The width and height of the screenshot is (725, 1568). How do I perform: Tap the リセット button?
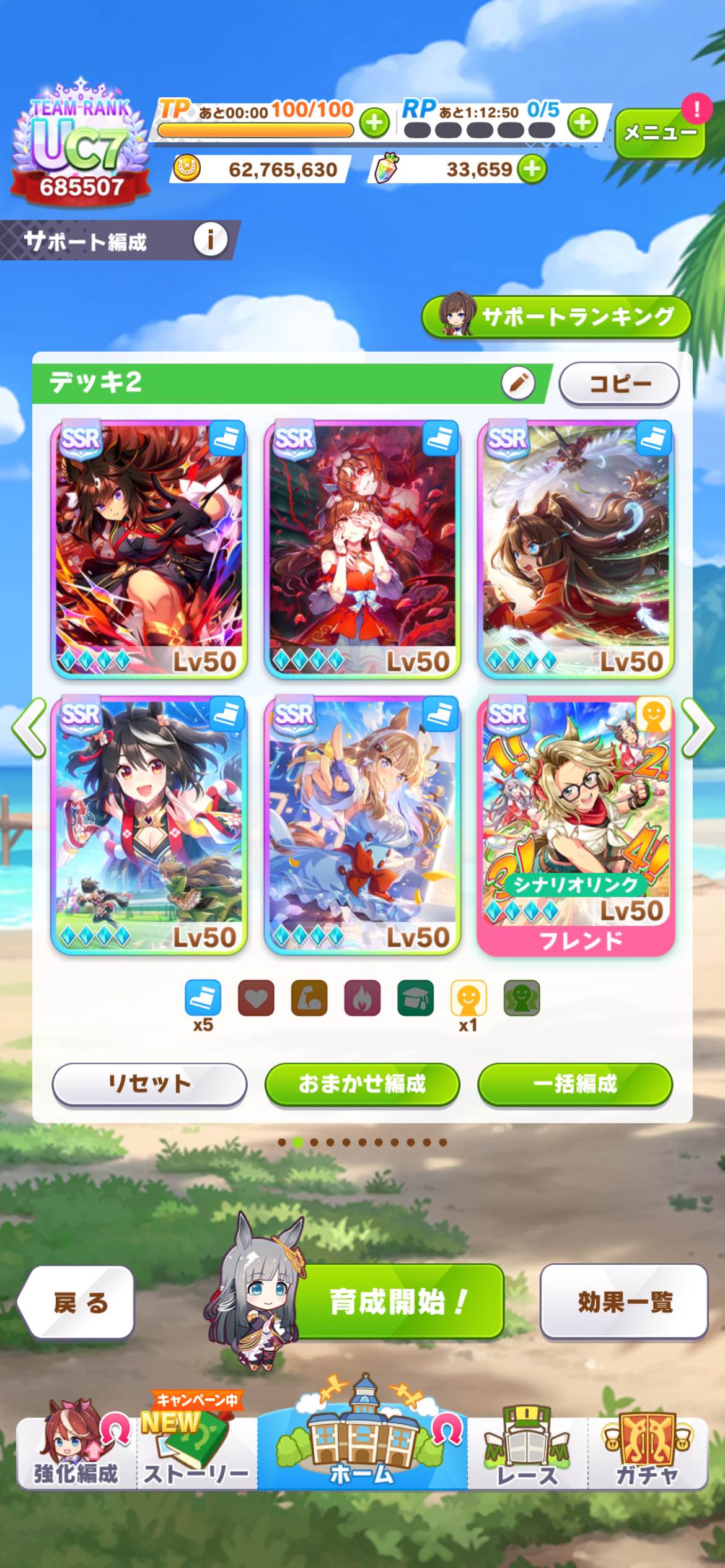pyautogui.click(x=149, y=1084)
